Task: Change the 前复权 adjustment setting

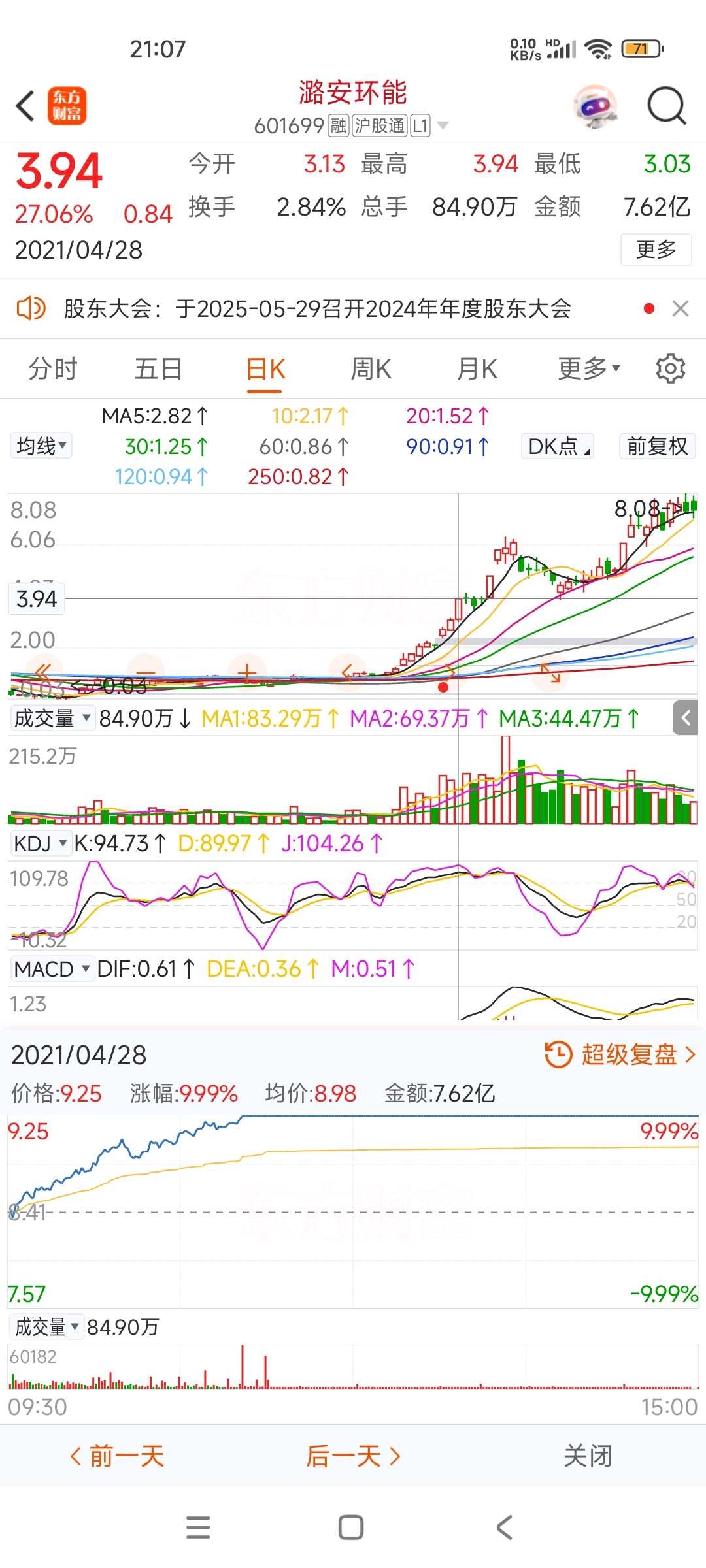Action: click(657, 446)
